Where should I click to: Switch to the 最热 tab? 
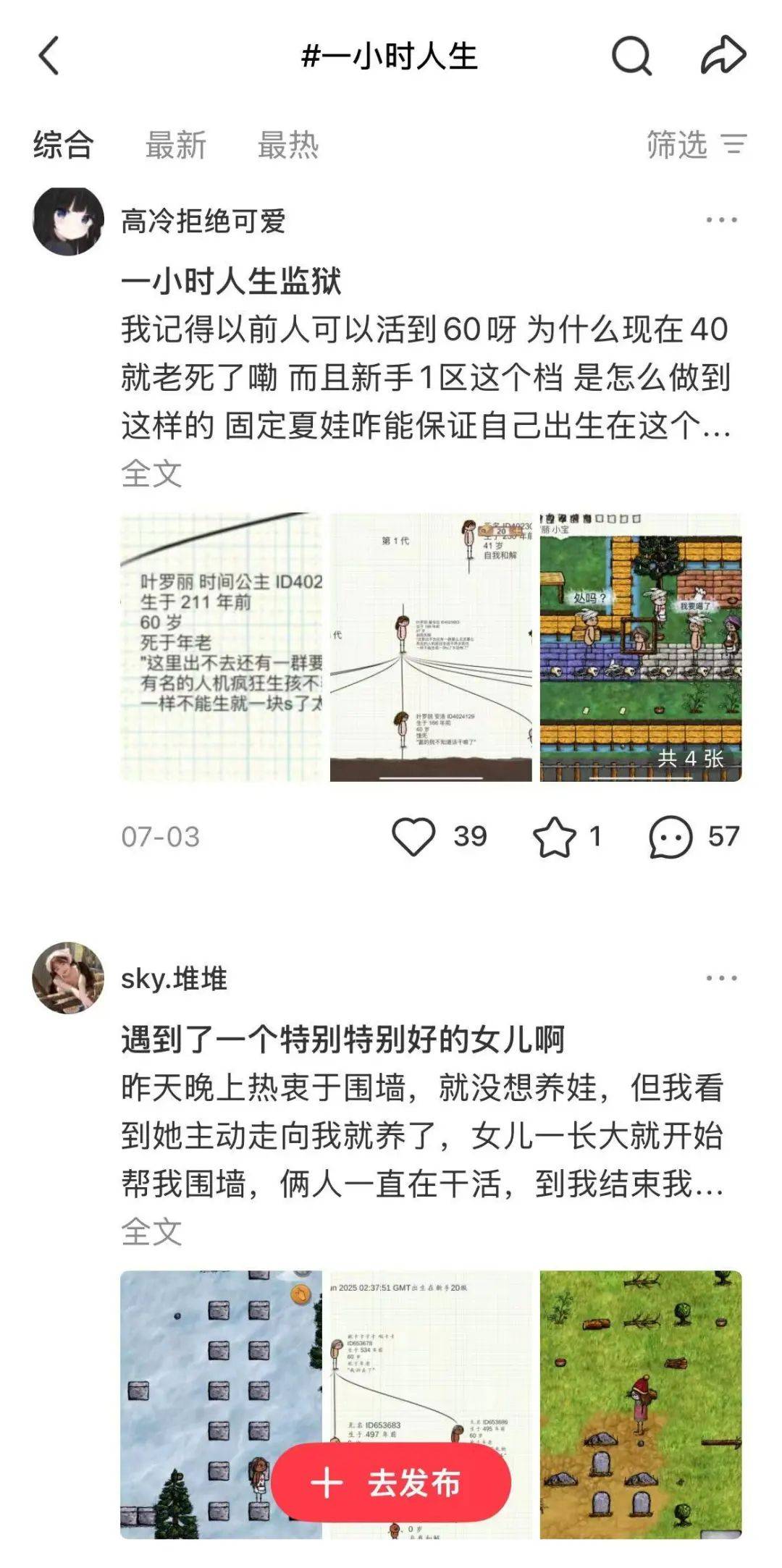288,145
